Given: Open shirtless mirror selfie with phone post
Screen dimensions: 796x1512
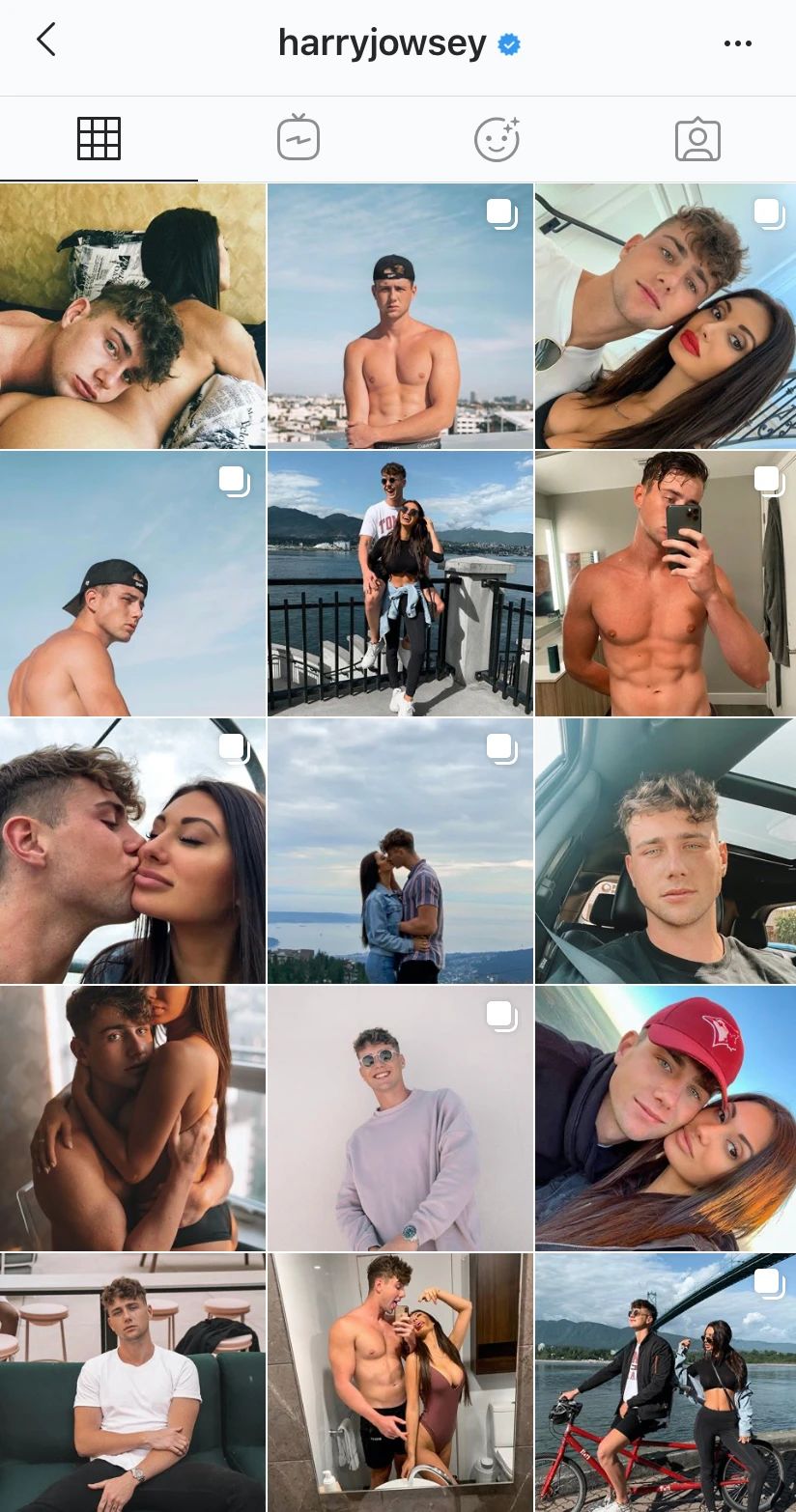Looking at the screenshot, I should coord(666,584).
